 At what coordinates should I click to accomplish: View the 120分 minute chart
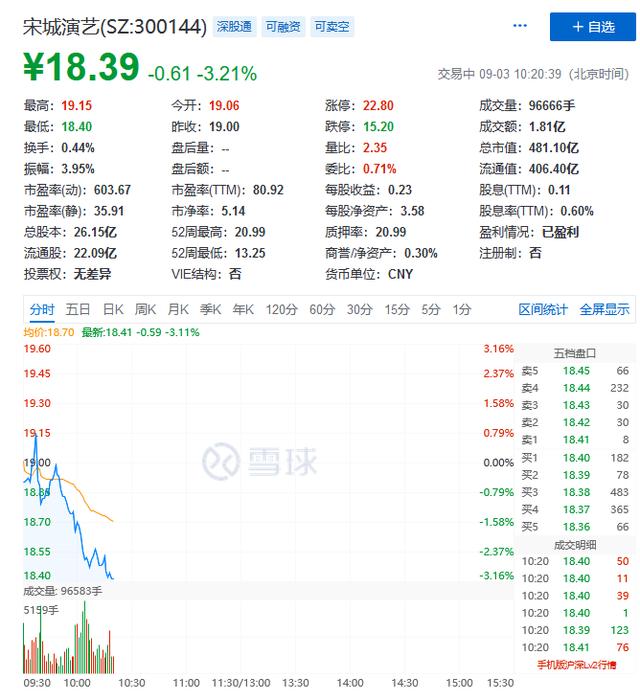tap(281, 309)
